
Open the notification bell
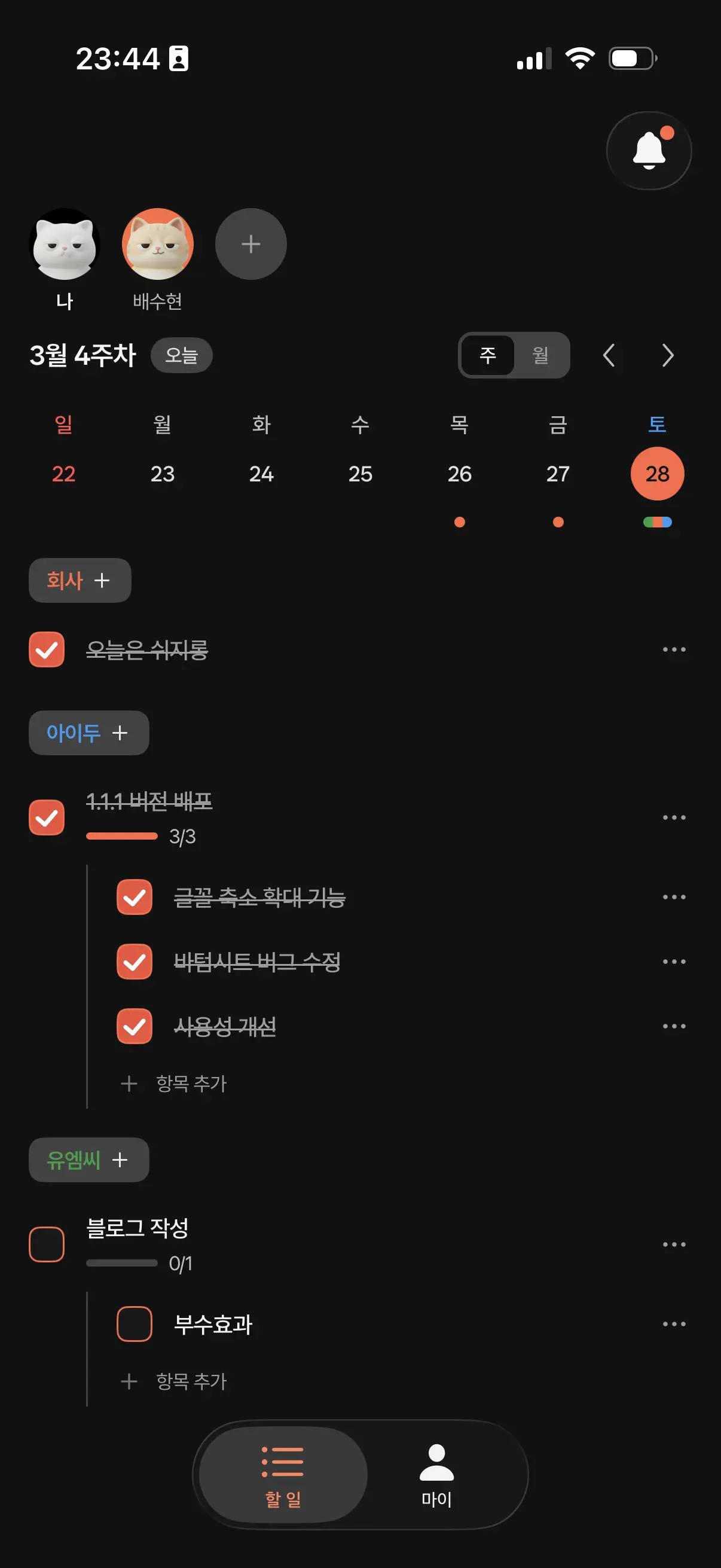coord(649,150)
